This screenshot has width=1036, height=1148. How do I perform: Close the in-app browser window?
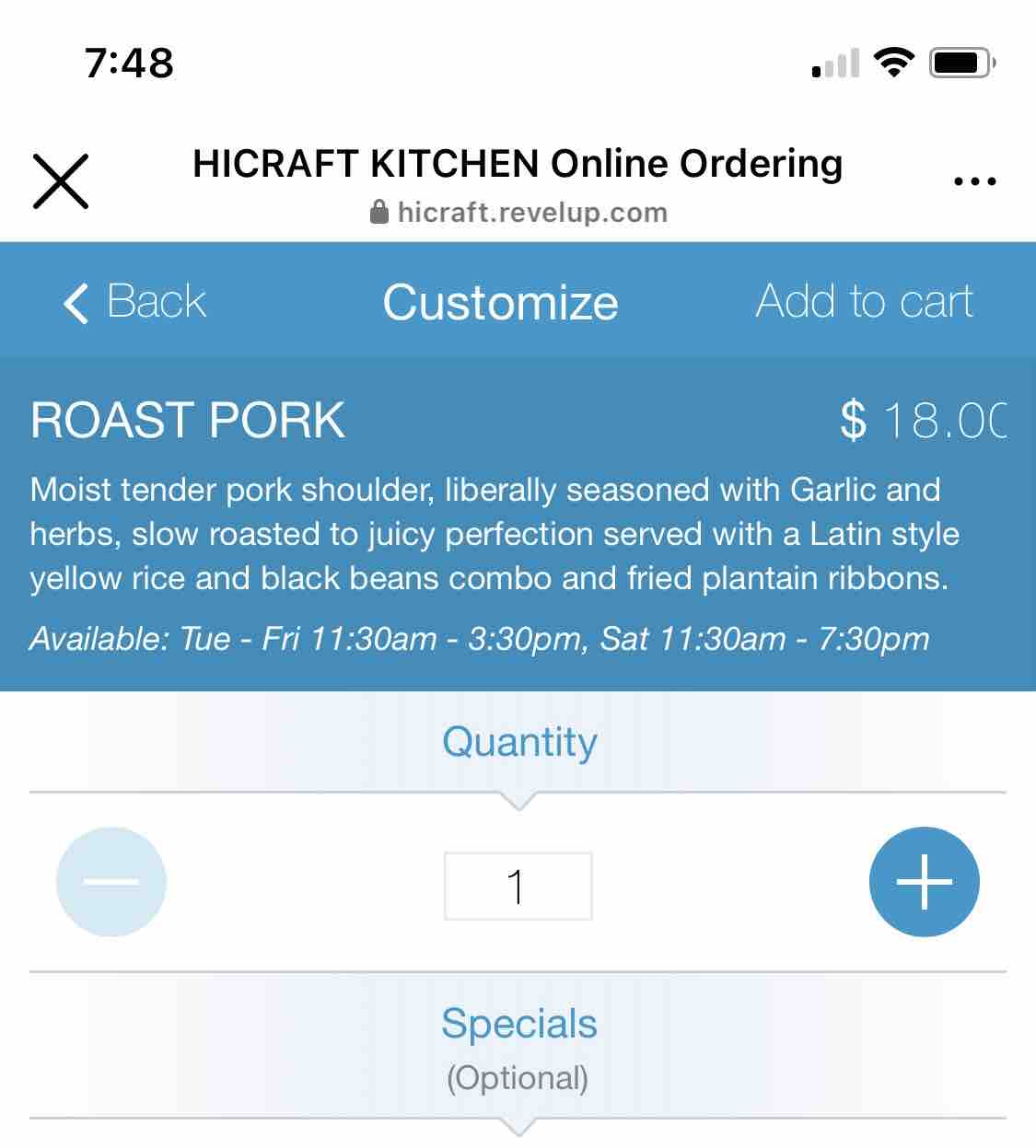[x=61, y=181]
